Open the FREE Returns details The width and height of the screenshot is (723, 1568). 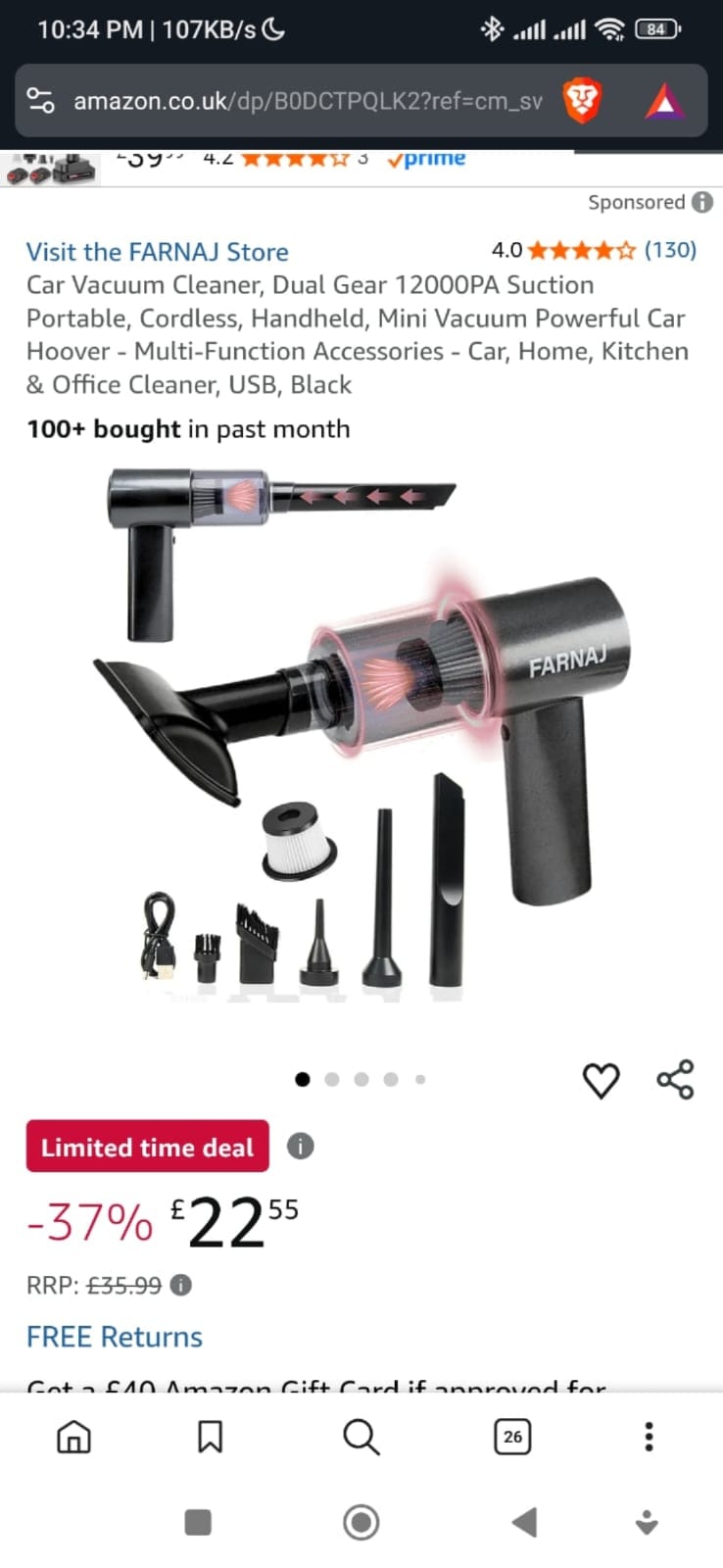[x=115, y=1337]
